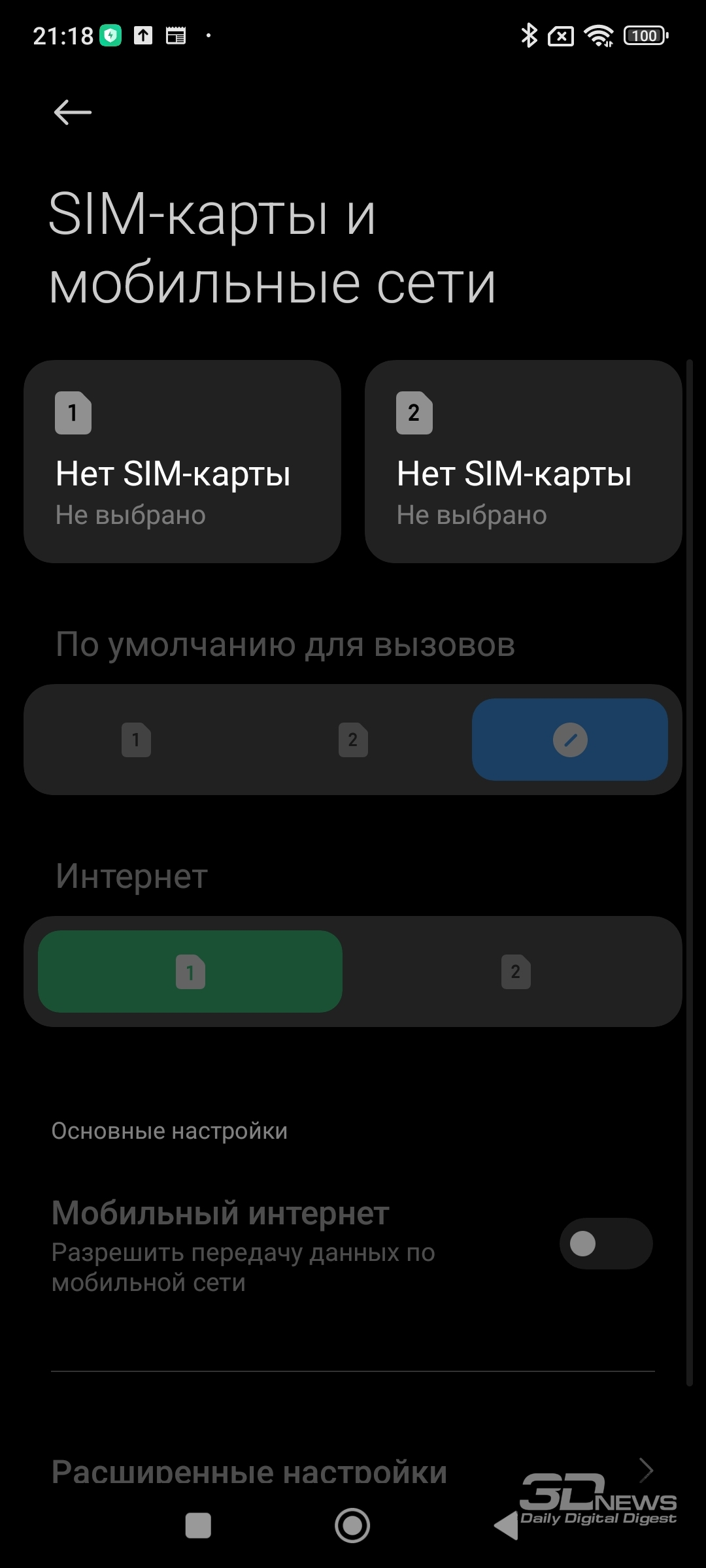
Task: Choose SIM 1 for Интернет
Action: 190,972
